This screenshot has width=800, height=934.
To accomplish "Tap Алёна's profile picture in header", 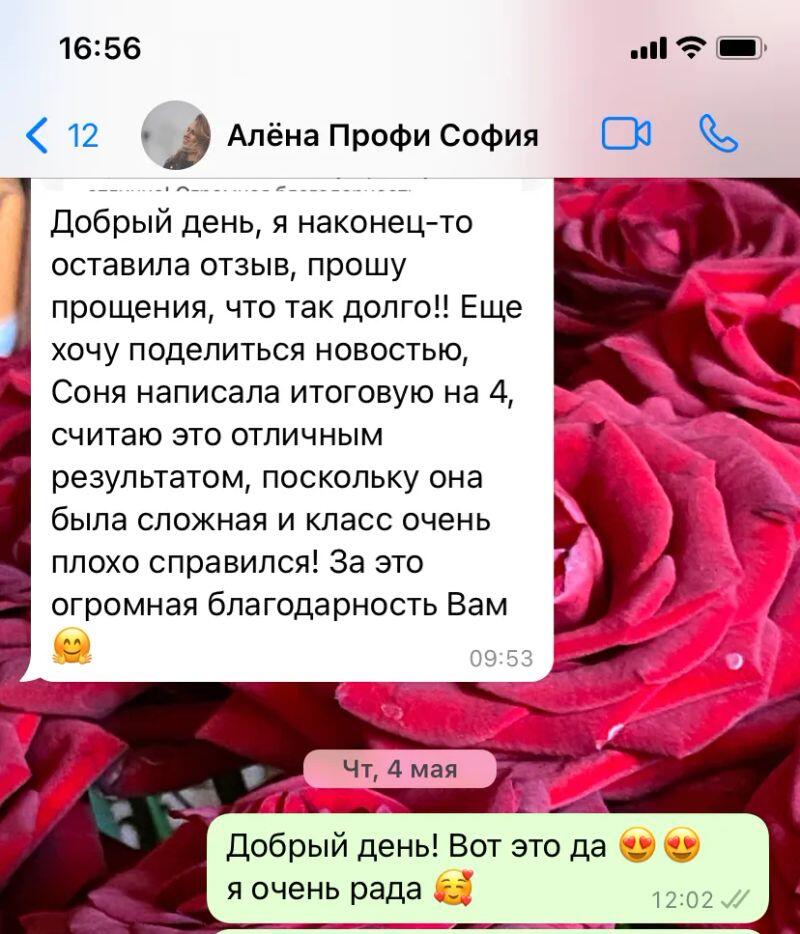I will click(176, 135).
